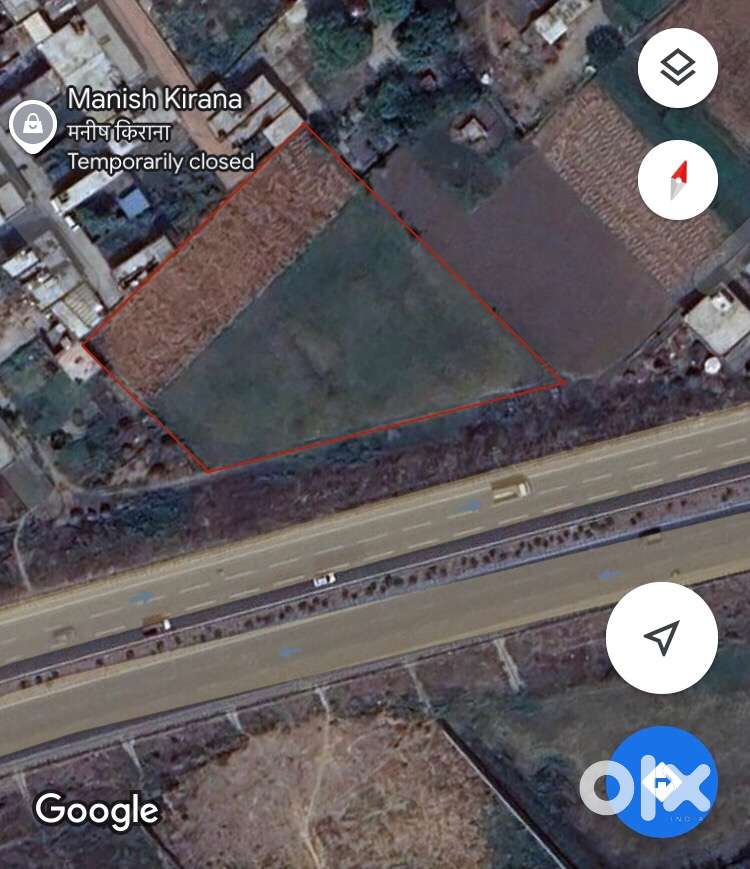
Task: Open directions with the blue button
Action: click(x=663, y=782)
